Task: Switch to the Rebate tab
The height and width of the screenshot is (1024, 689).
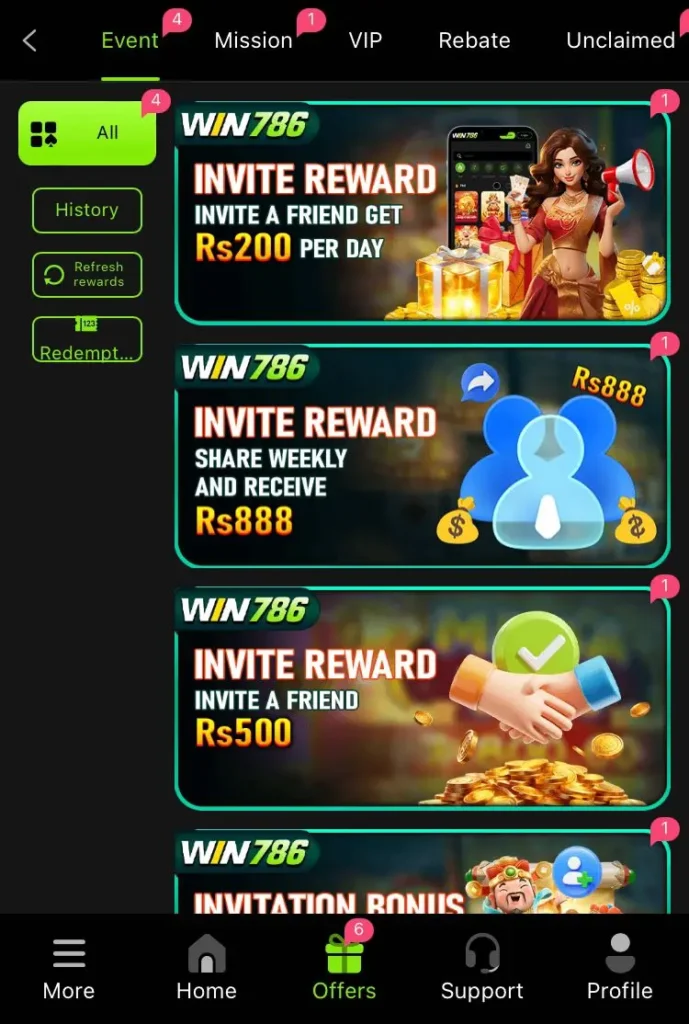Action: click(474, 40)
